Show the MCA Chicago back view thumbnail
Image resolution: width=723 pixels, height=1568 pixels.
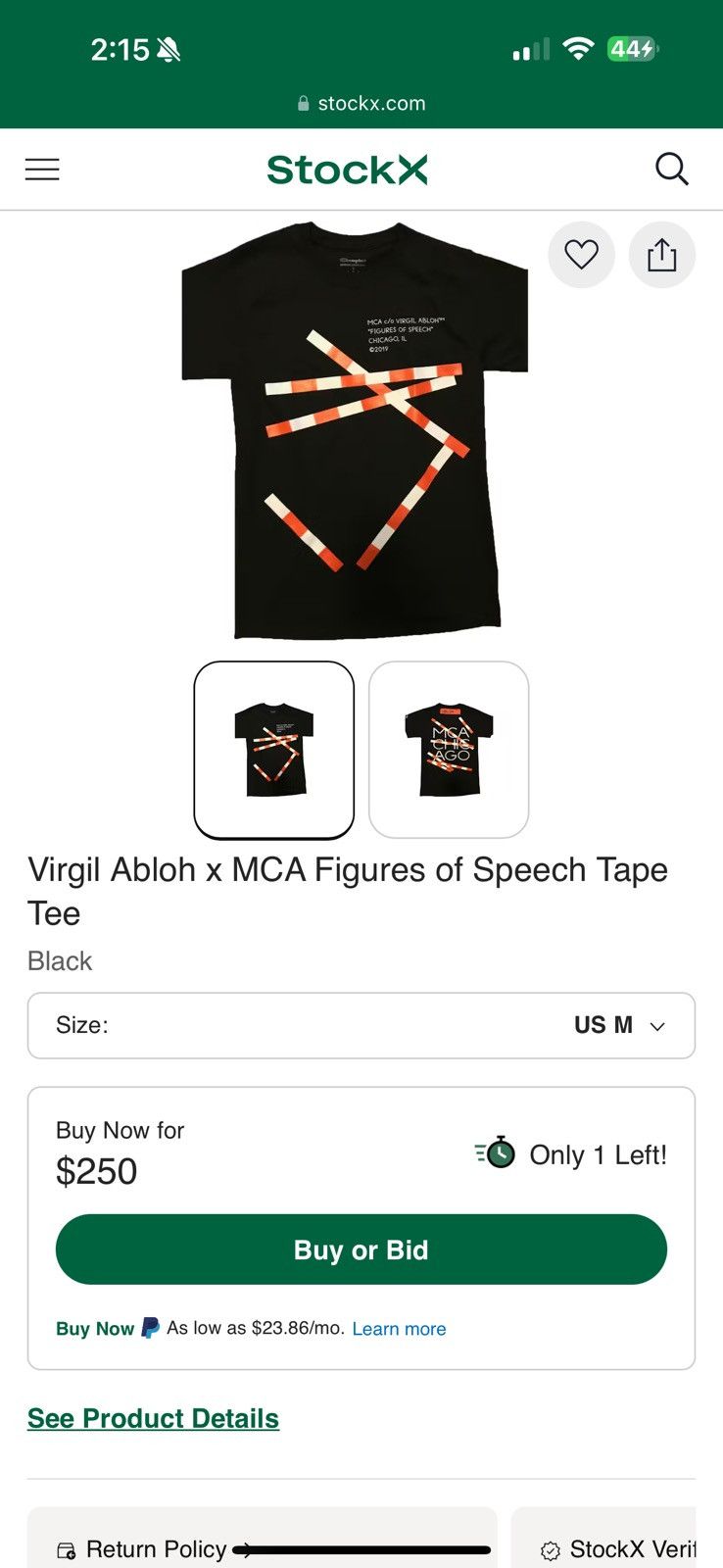click(449, 750)
